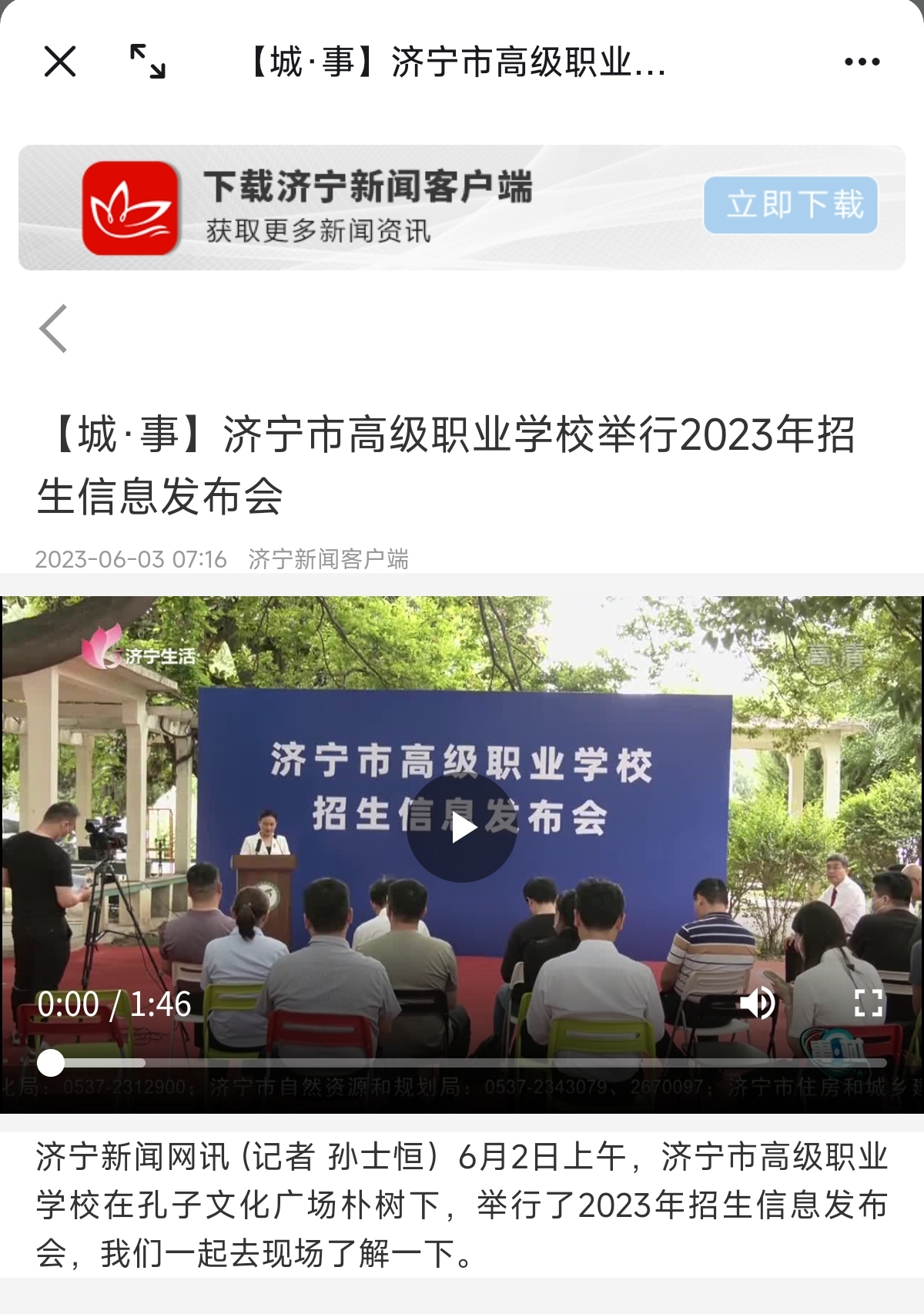
Task: Tap the 立即下载 download button
Action: [x=791, y=205]
